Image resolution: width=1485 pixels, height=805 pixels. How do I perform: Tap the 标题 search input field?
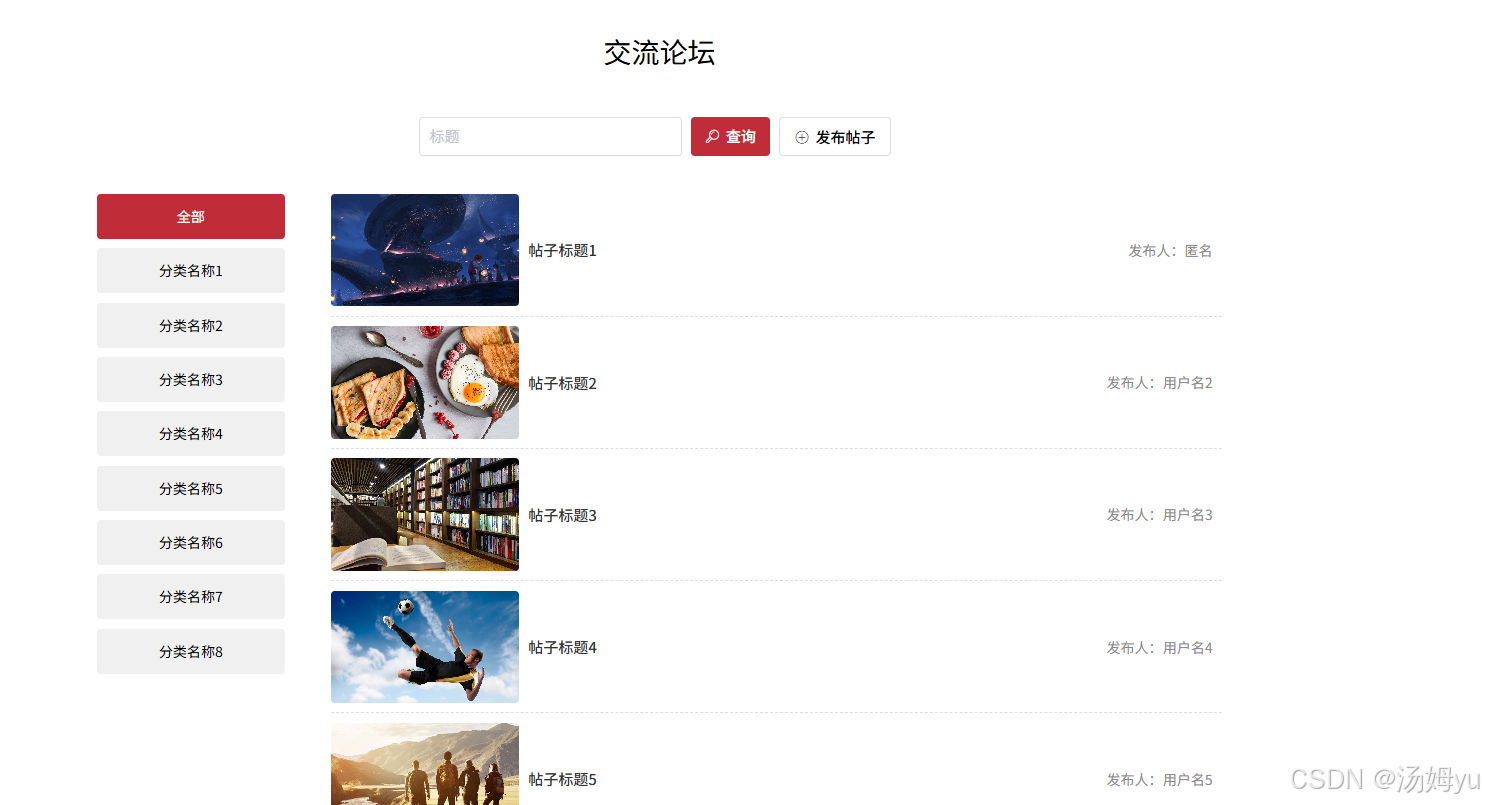click(550, 137)
